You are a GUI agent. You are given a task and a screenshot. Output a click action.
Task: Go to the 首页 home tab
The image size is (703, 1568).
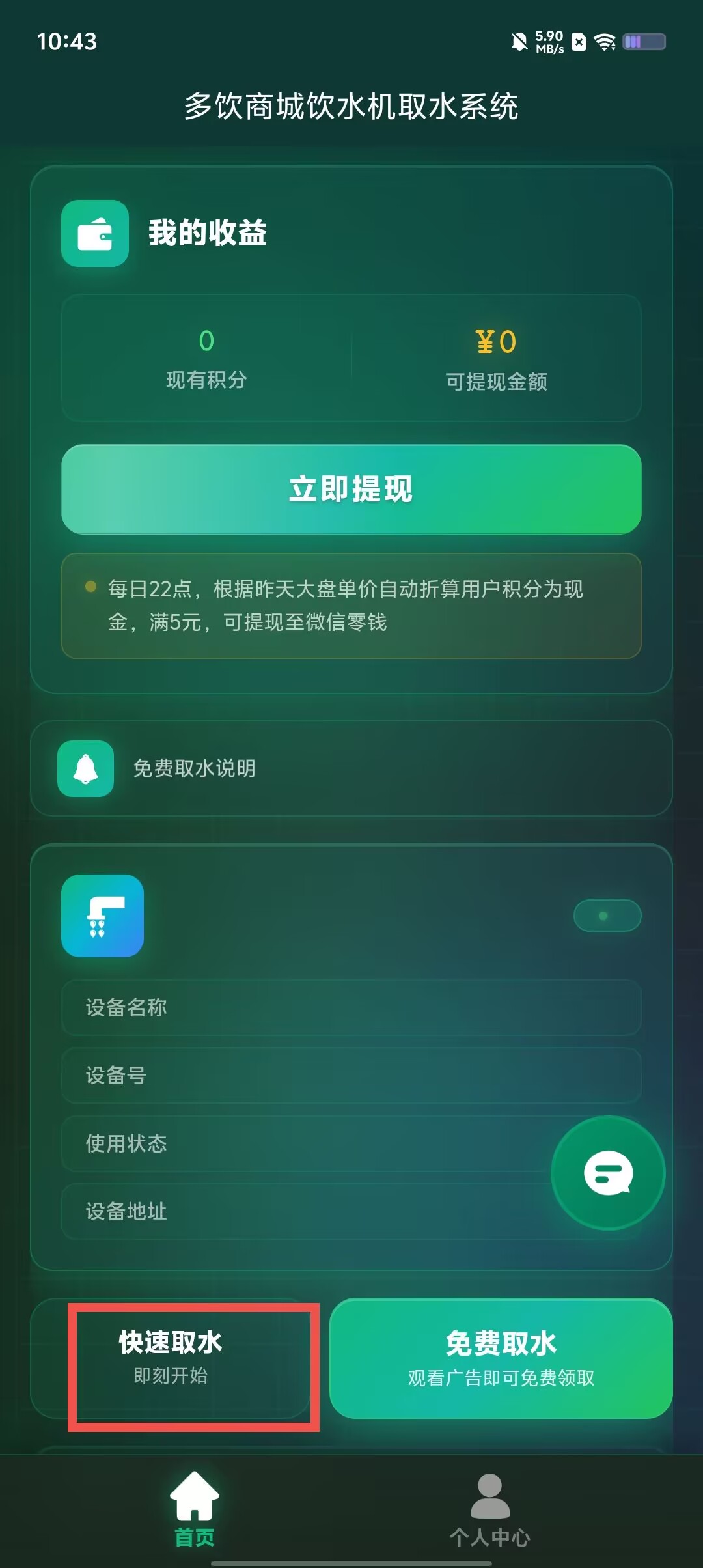tap(195, 1511)
